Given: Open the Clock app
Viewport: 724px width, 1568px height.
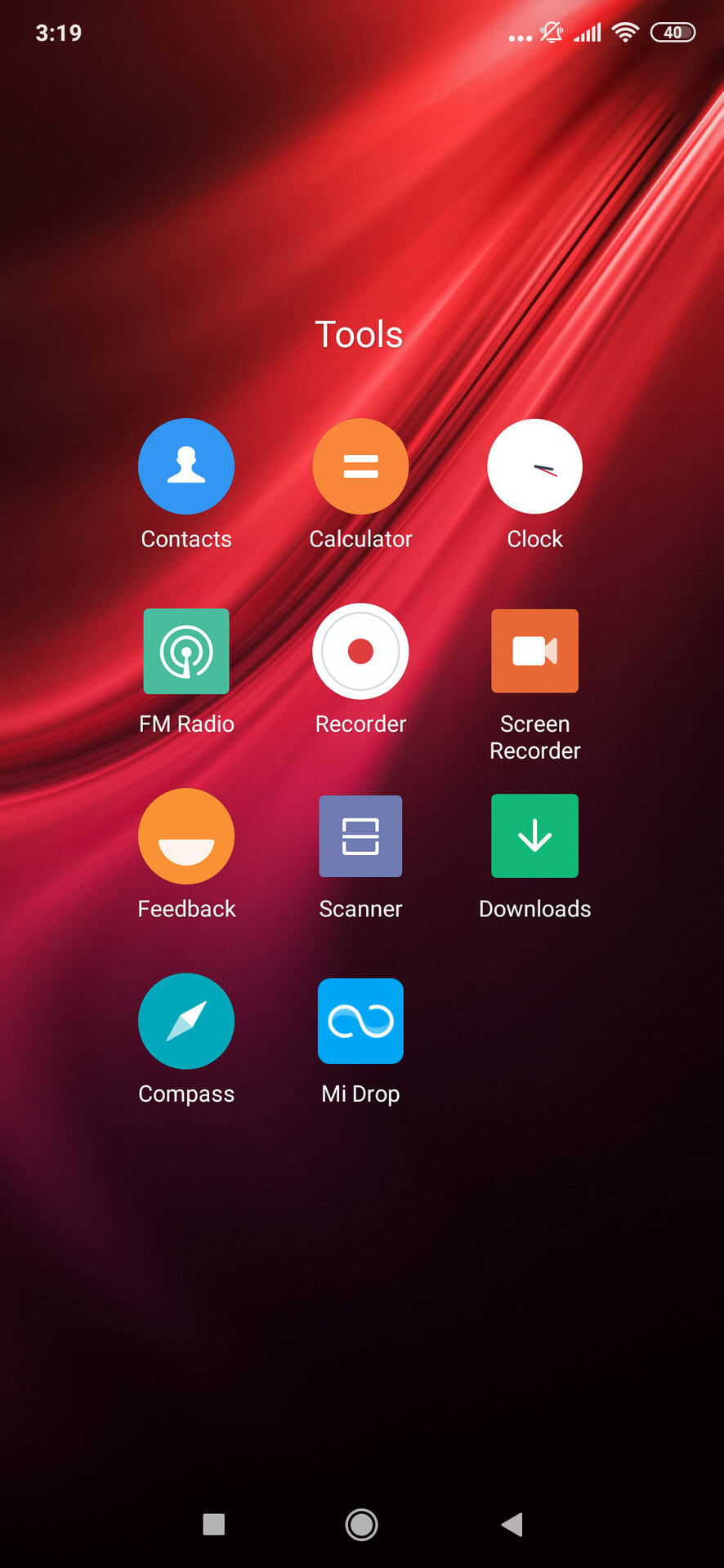Looking at the screenshot, I should click(x=534, y=466).
